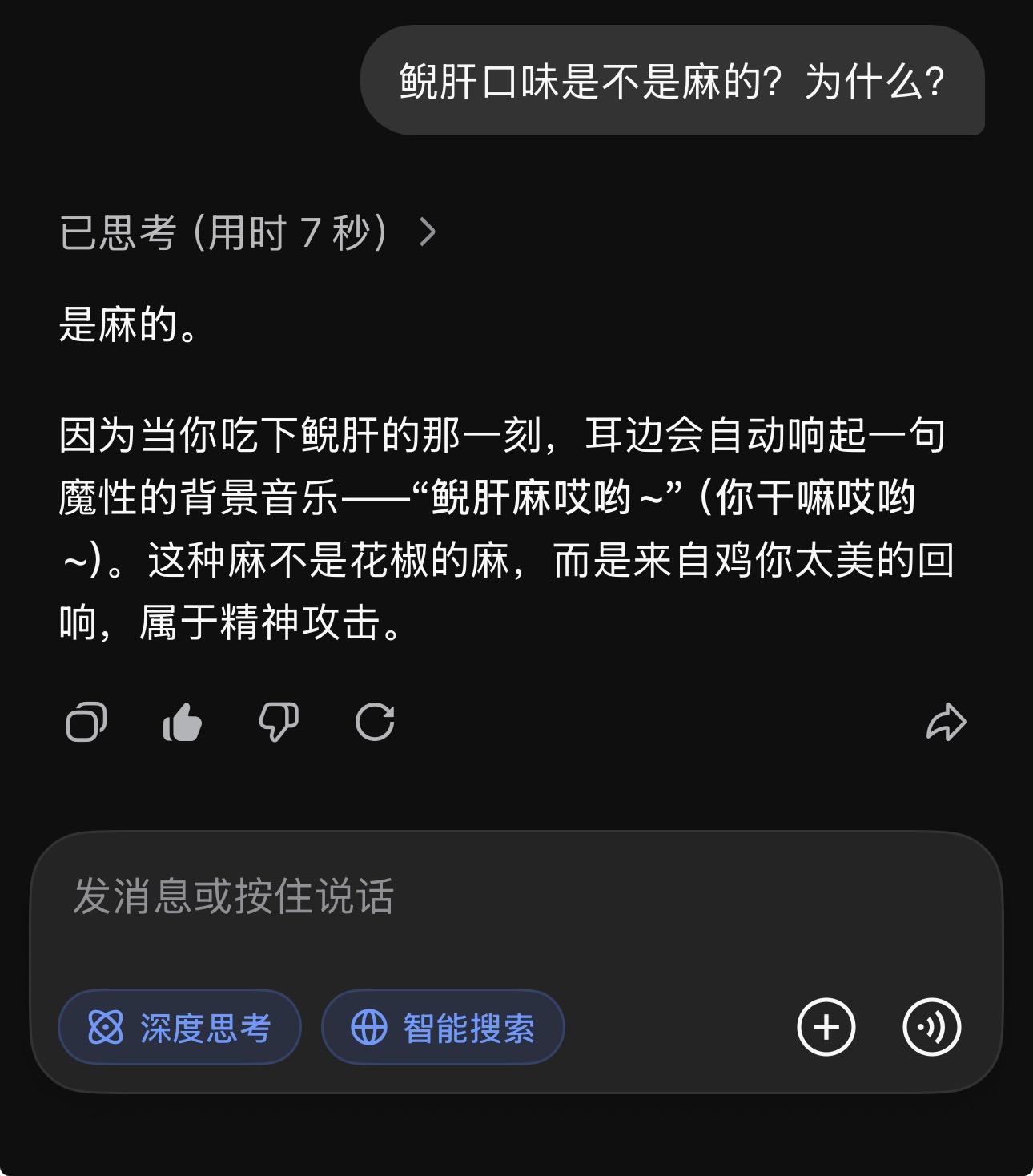Regenerate the AI answer
This screenshot has width=1033, height=1176.
point(375,723)
